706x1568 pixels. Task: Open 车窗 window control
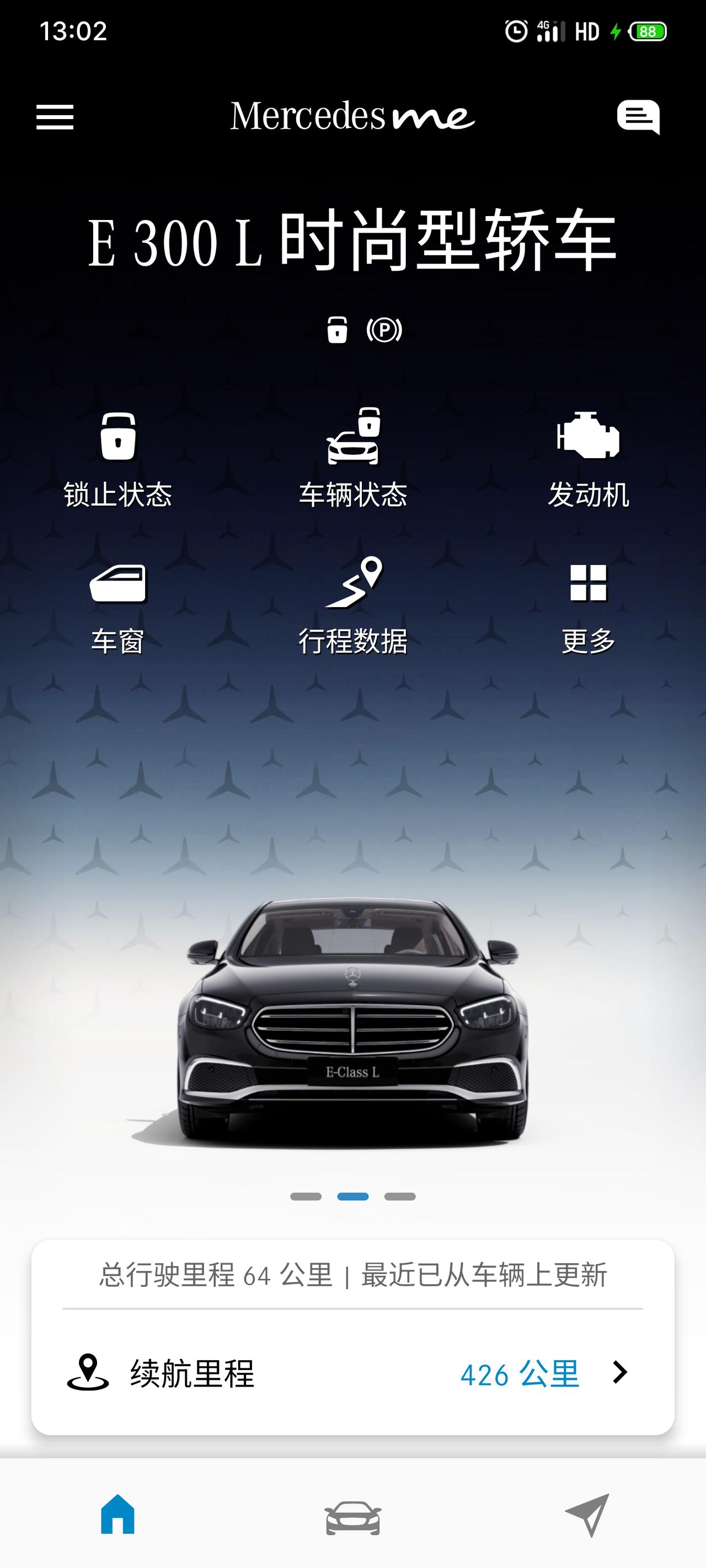point(117,606)
